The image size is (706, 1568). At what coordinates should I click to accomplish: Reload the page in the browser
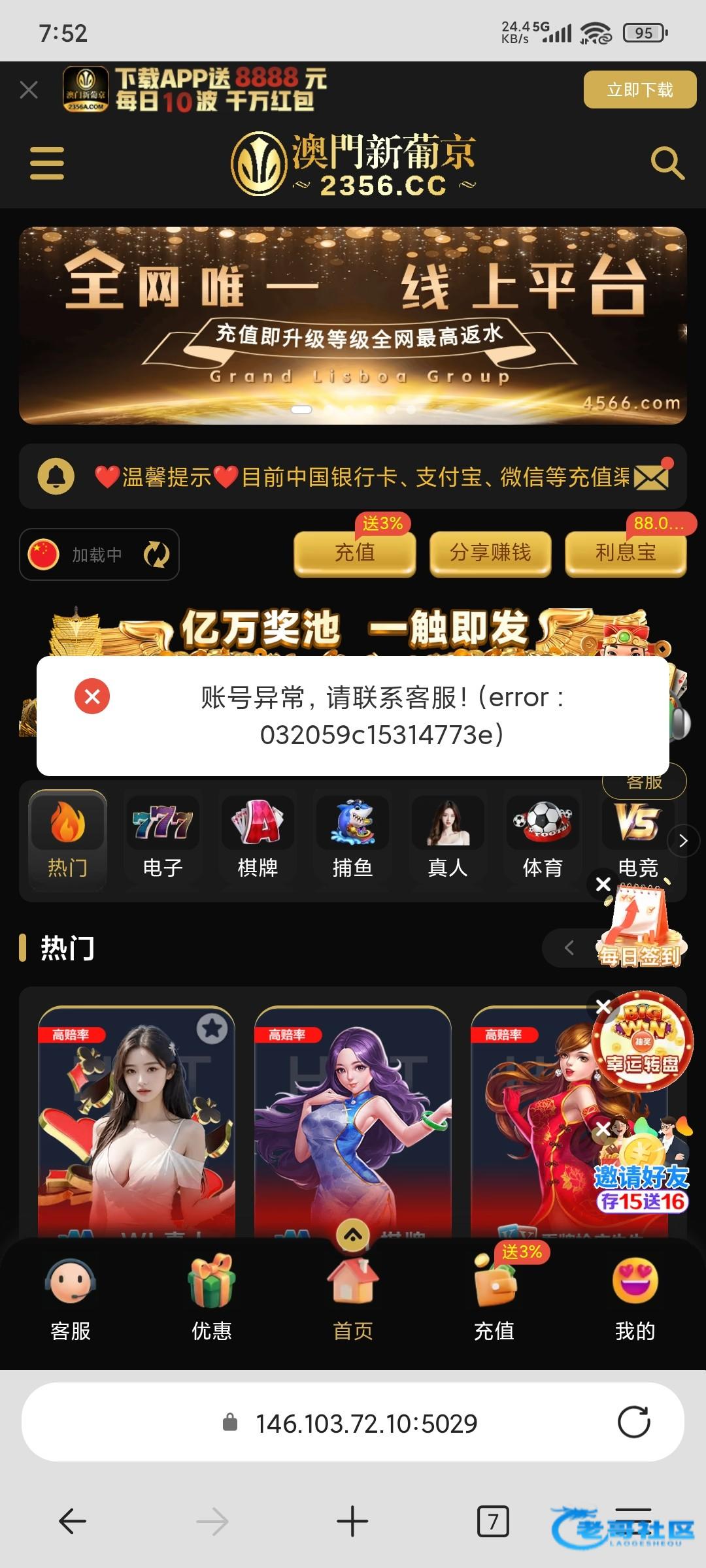tap(633, 1422)
